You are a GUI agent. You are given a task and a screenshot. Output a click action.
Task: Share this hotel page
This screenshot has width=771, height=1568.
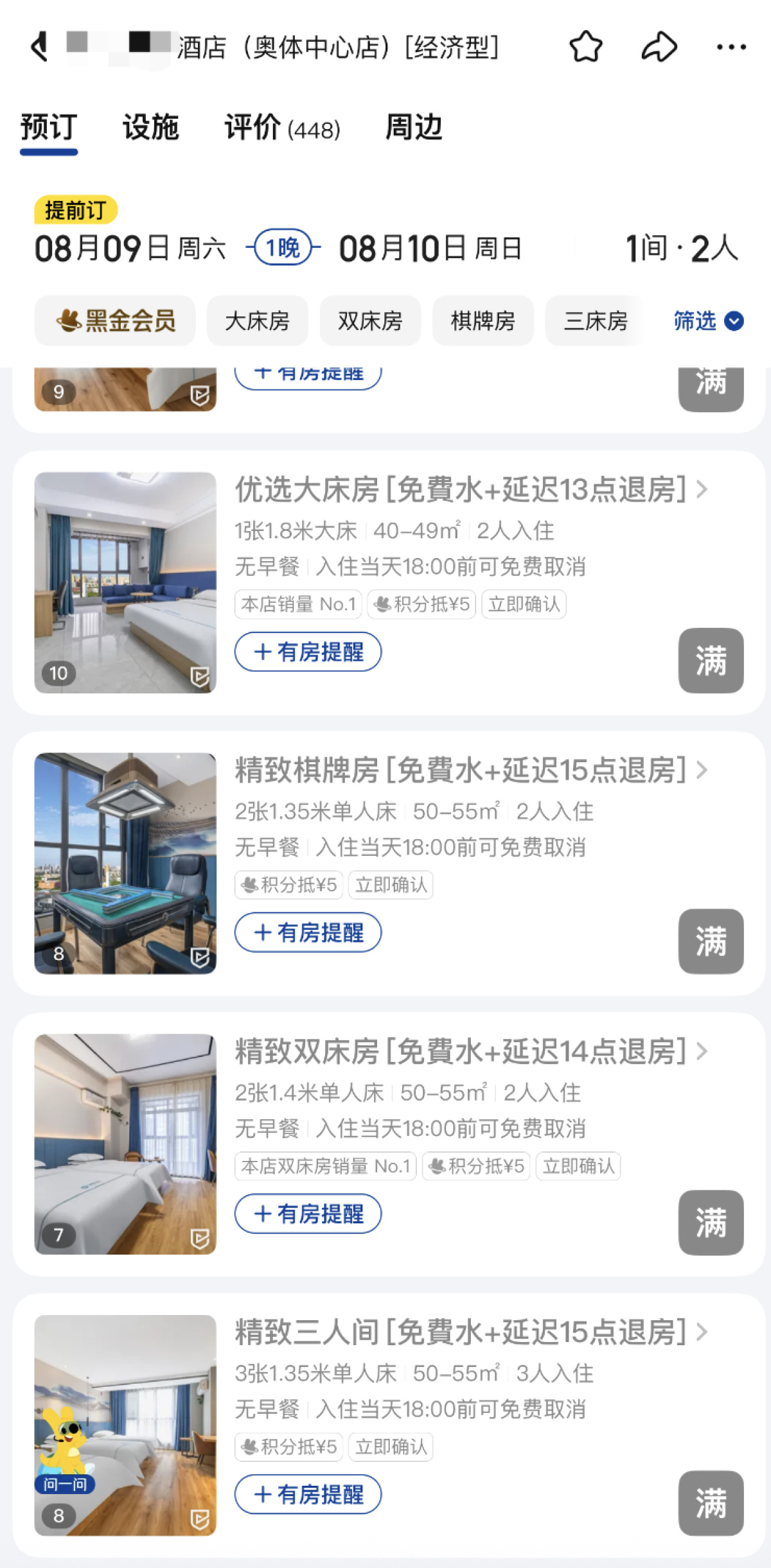click(660, 47)
